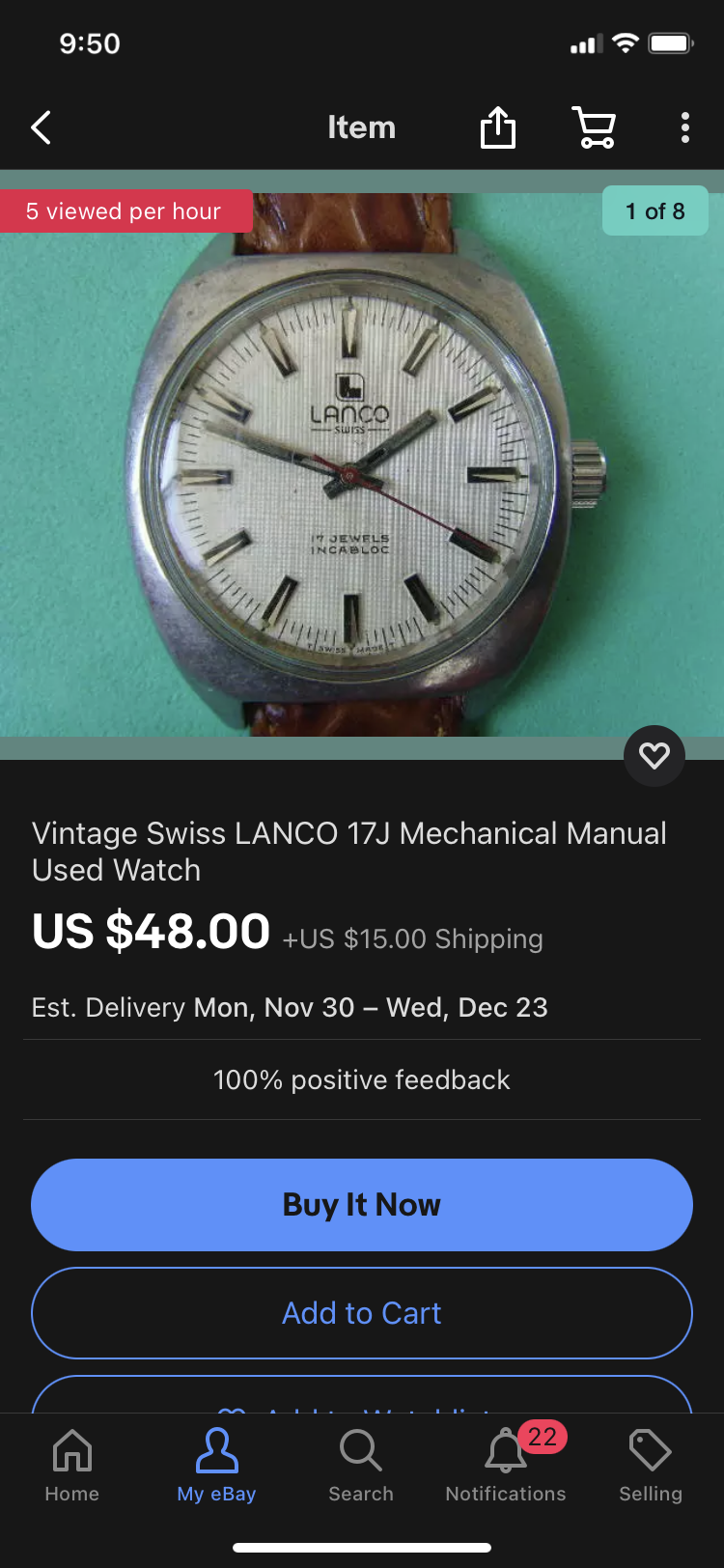View Notifications tab

coord(506,1466)
